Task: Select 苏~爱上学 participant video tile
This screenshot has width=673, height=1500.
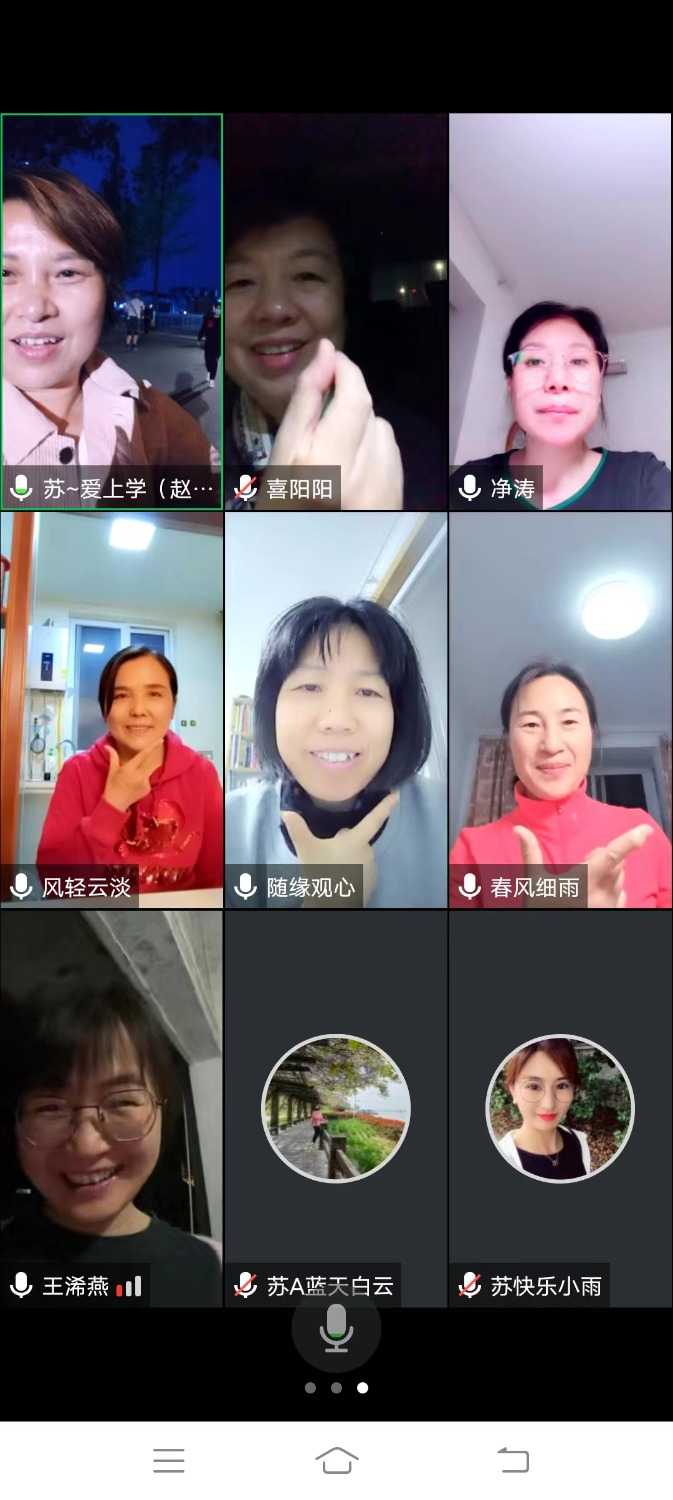Action: (111, 310)
